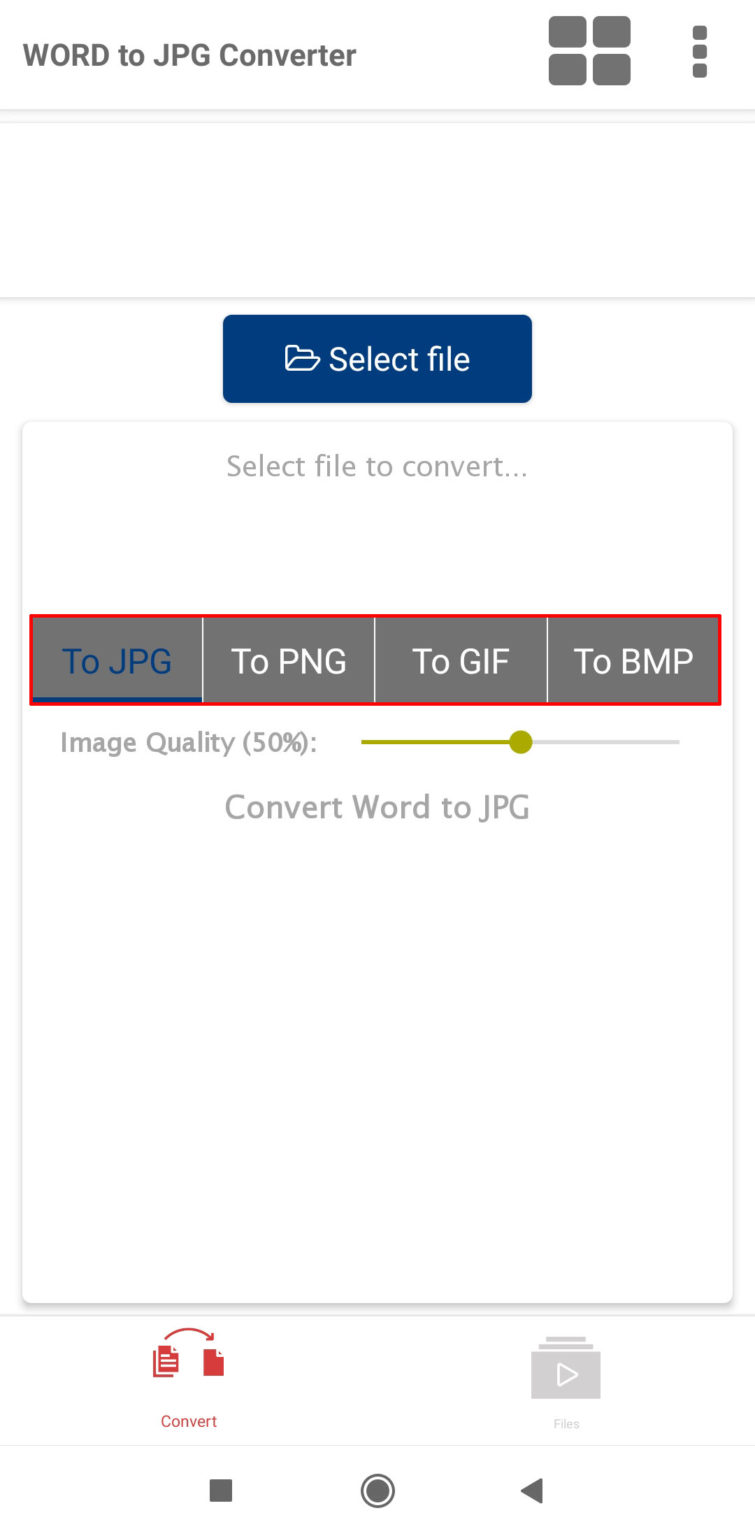The width and height of the screenshot is (755, 1536).
Task: Tap the WORD to JPG Converter title
Action: pos(189,55)
